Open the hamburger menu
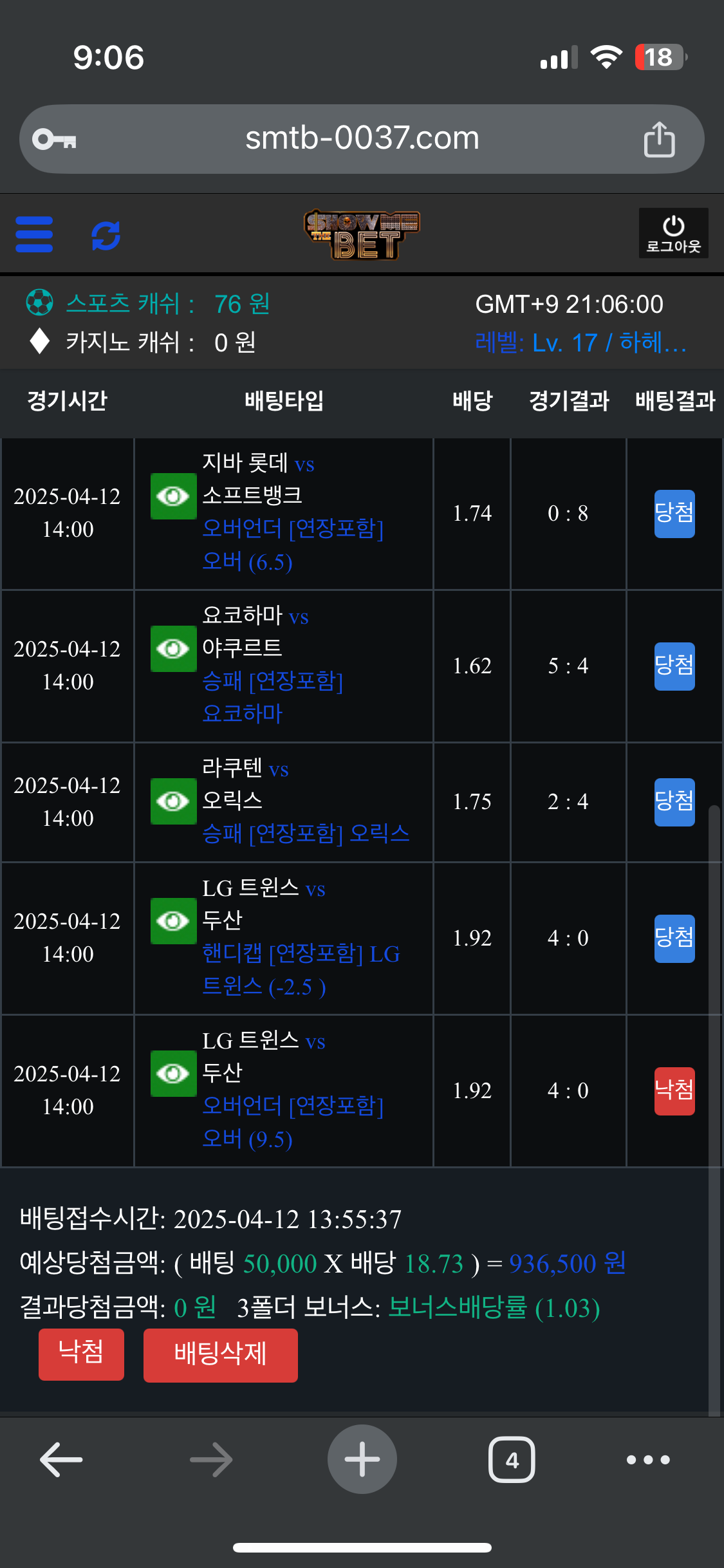This screenshot has height=1568, width=724. [x=34, y=234]
